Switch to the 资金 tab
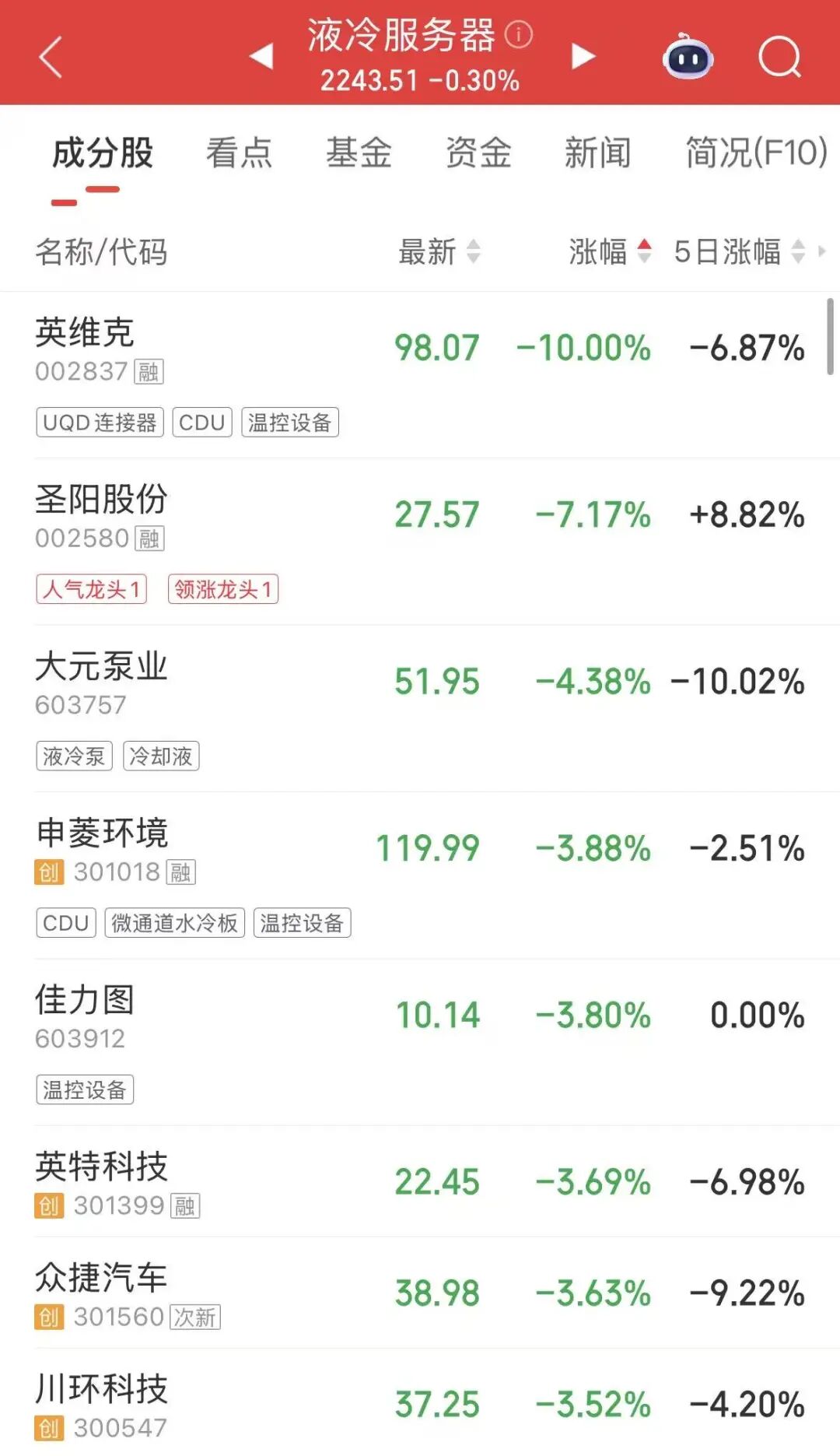The height and width of the screenshot is (1456, 840). [478, 153]
